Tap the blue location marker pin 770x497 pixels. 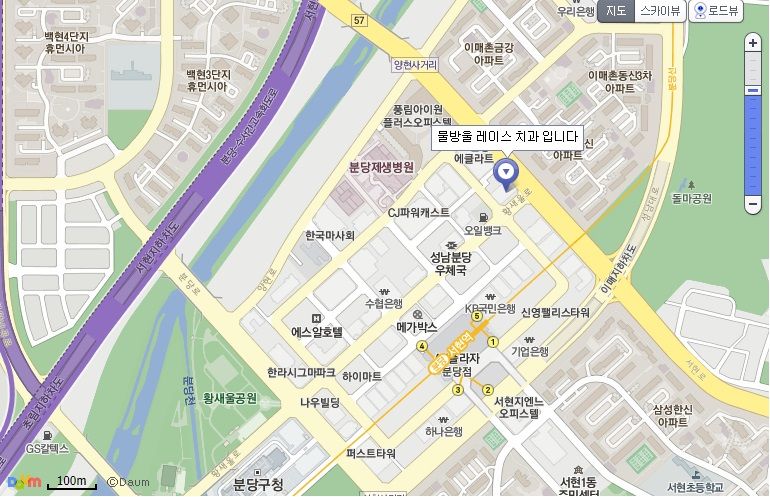pyautogui.click(x=506, y=174)
